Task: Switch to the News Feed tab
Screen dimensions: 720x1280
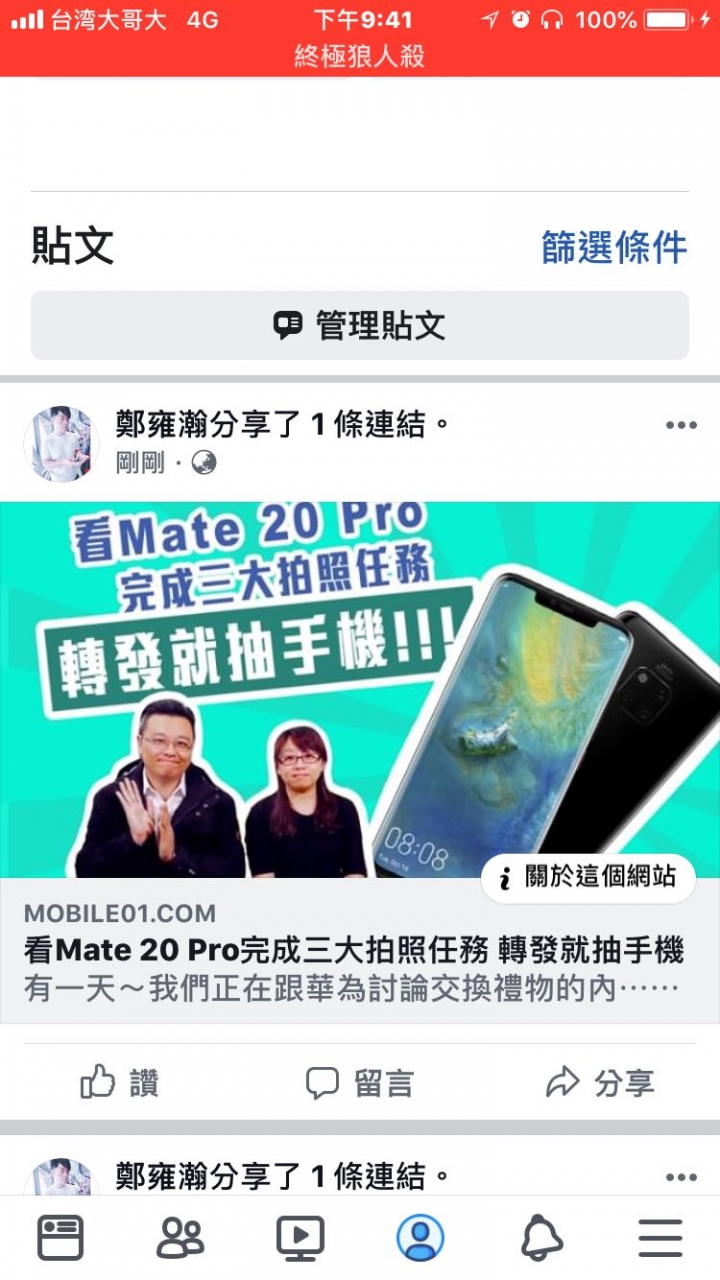Action: (60, 1238)
